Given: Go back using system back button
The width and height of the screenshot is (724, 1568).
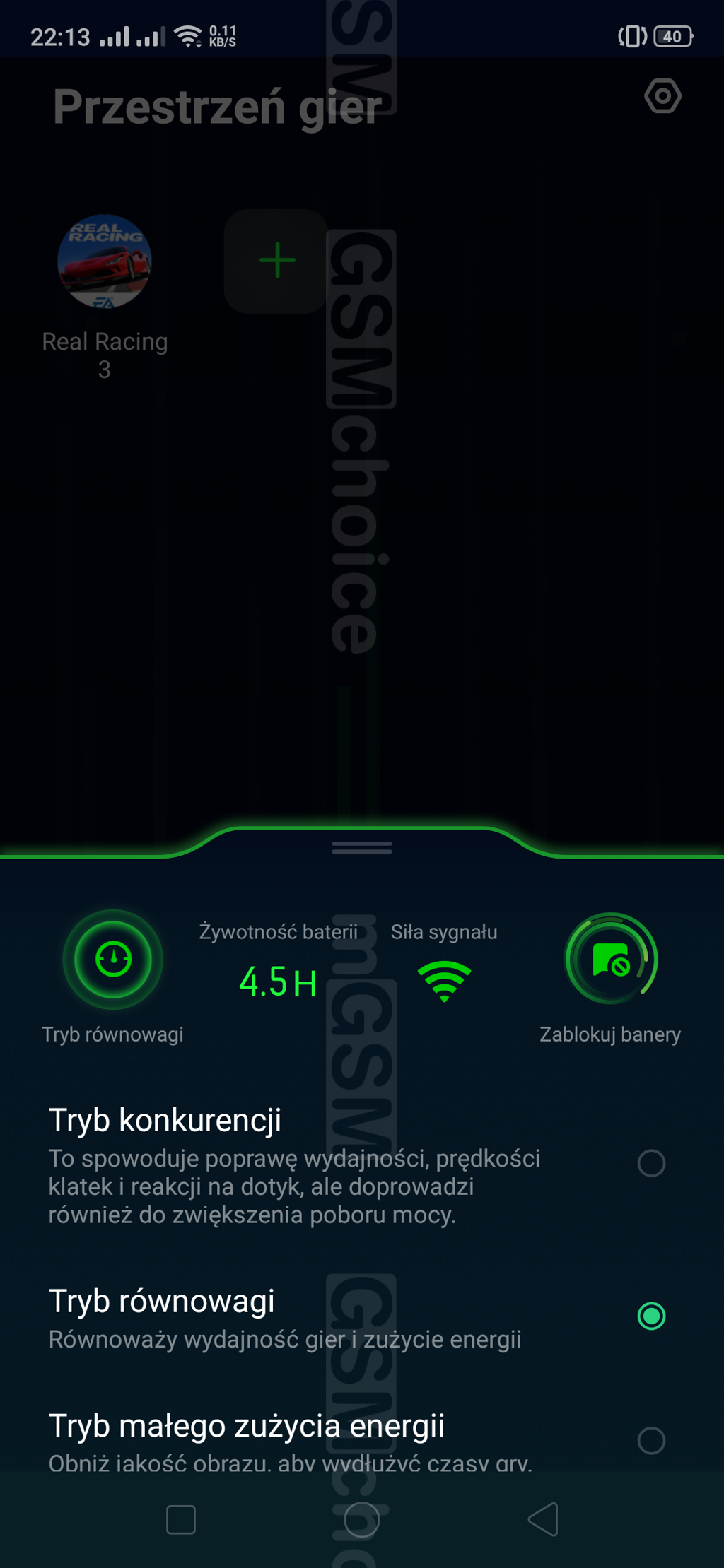Looking at the screenshot, I should (x=543, y=1519).
